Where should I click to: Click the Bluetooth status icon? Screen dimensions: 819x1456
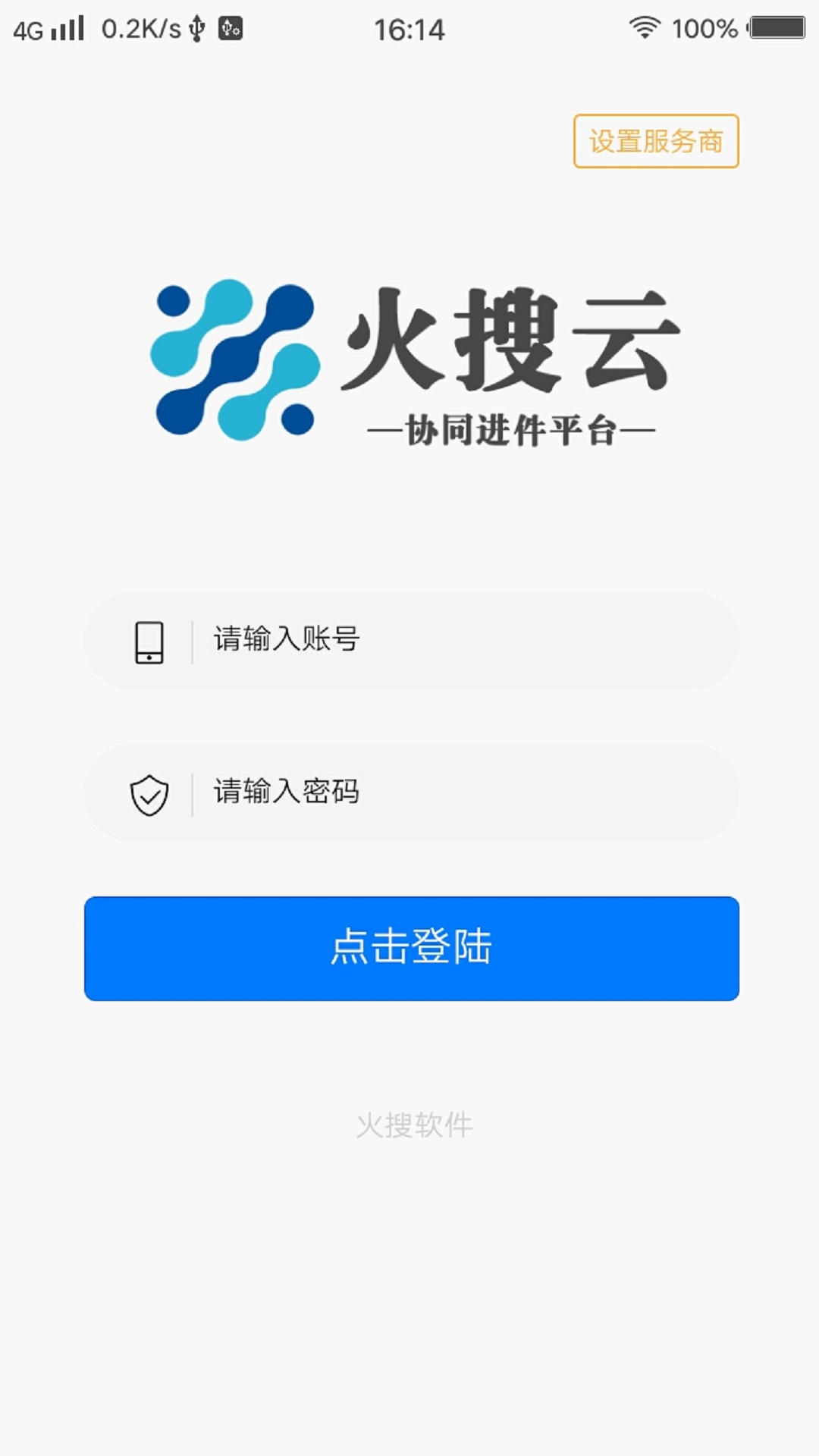(230, 27)
